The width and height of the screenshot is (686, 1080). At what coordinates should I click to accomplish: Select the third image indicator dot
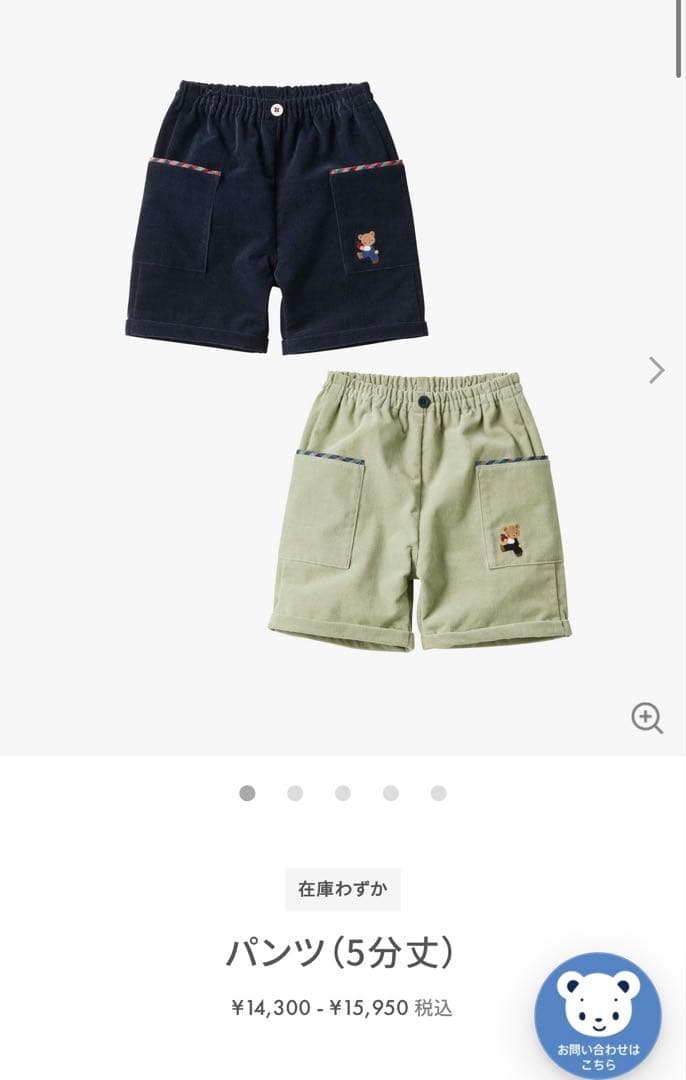(343, 793)
